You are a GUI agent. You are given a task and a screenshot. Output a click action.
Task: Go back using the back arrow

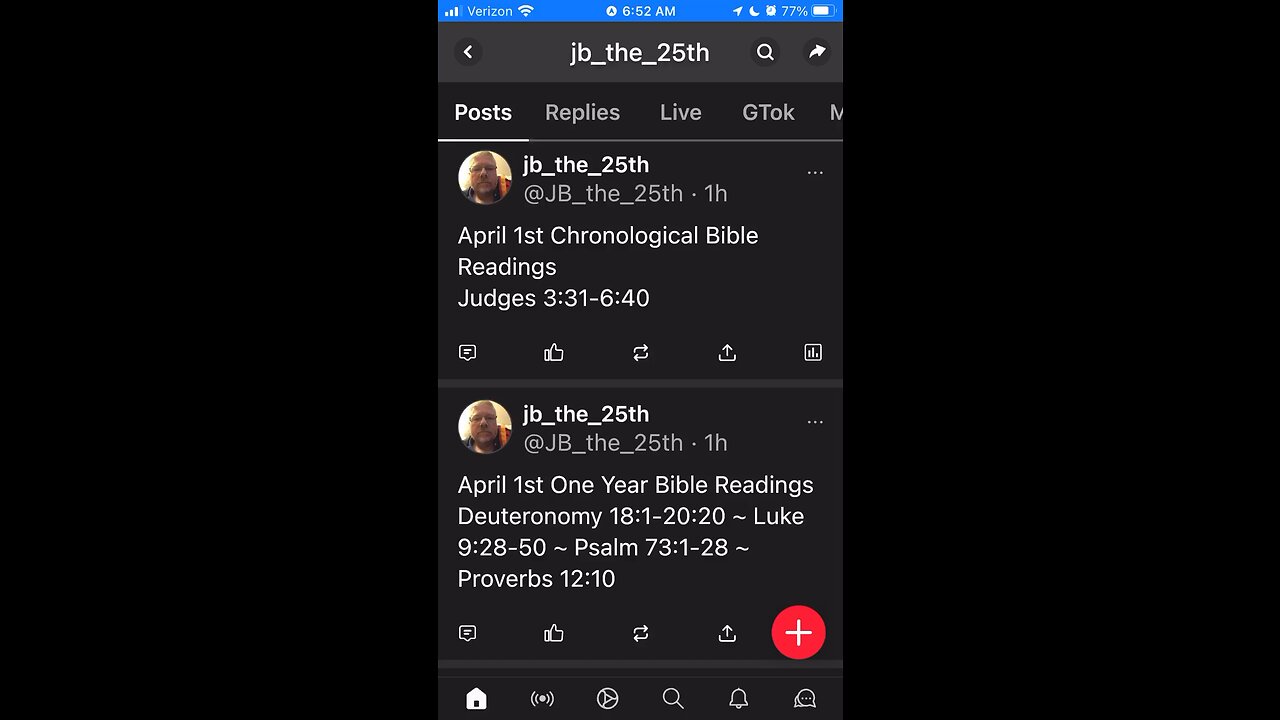coord(468,52)
